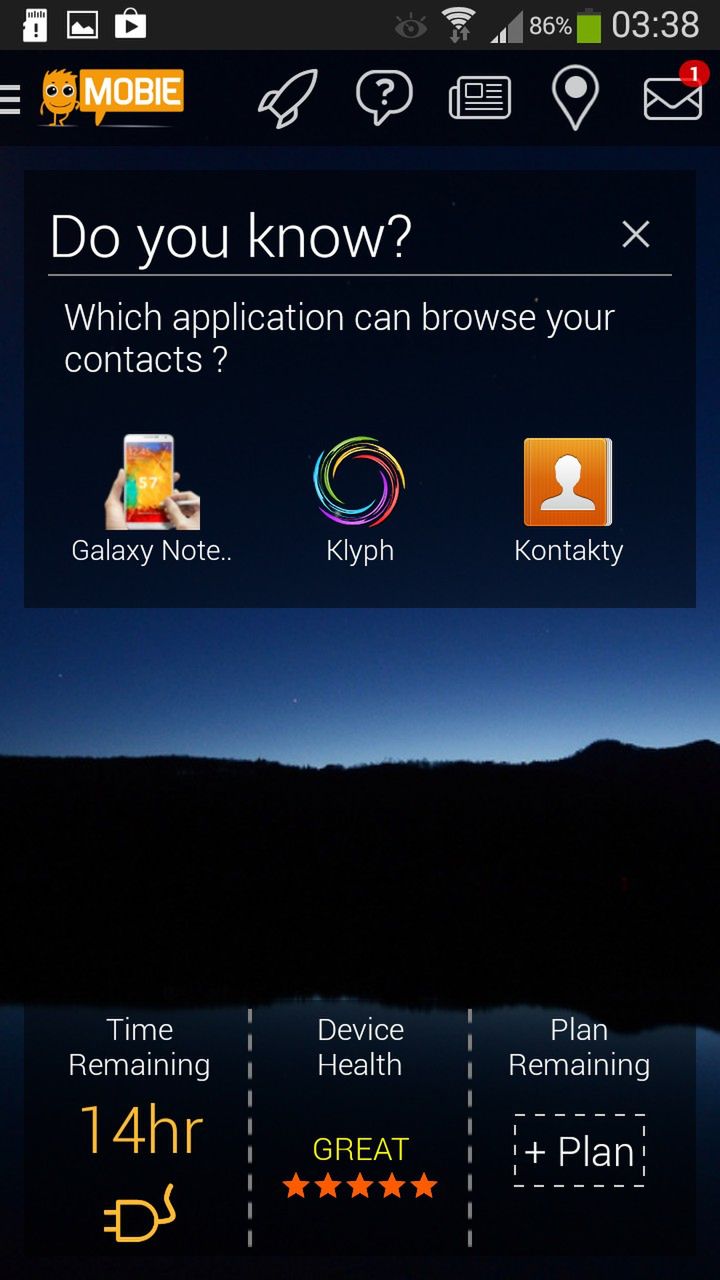This screenshot has width=720, height=1280.
Task: Tap the rocket boost icon
Action: point(288,98)
